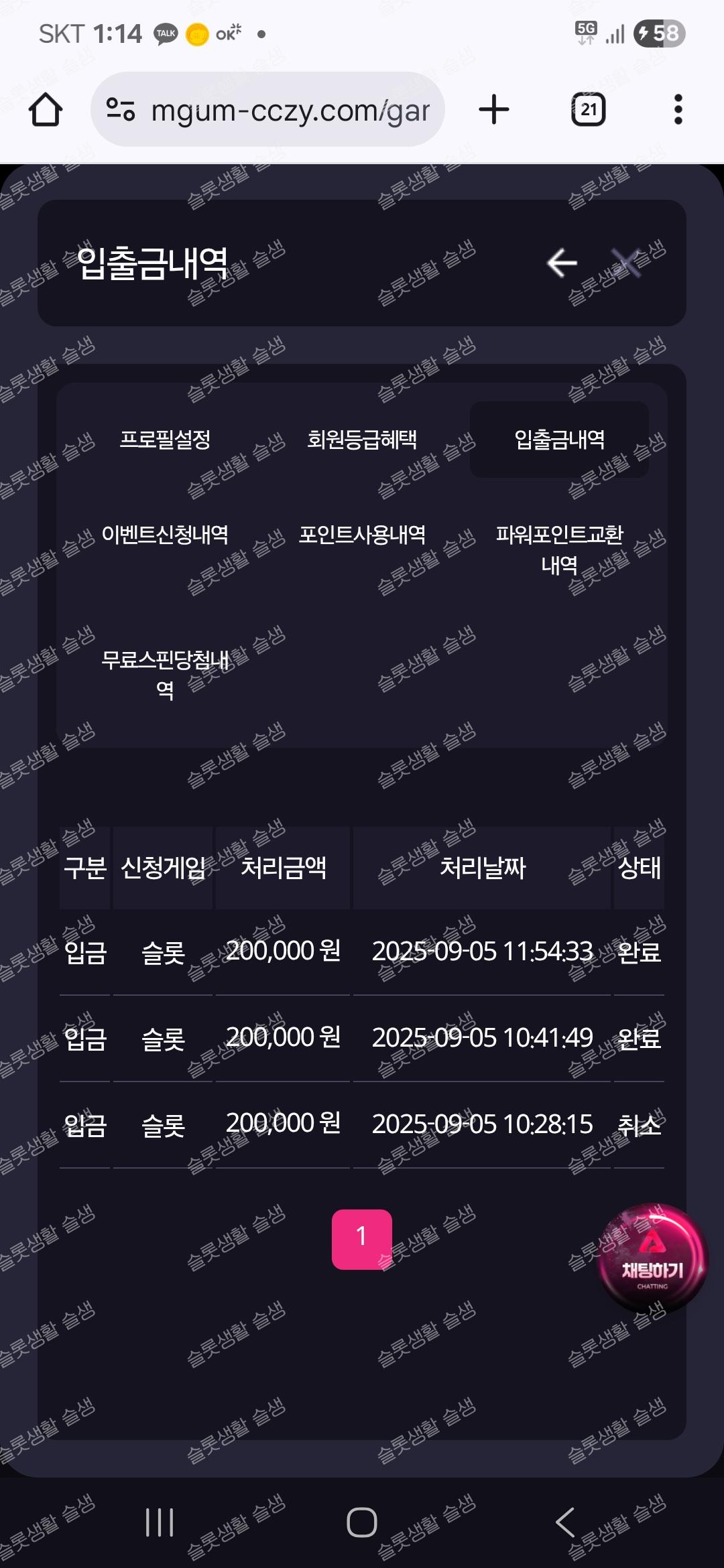Tap the mgum-cczy.com address bar
The width and height of the screenshot is (724, 1568).
[268, 110]
